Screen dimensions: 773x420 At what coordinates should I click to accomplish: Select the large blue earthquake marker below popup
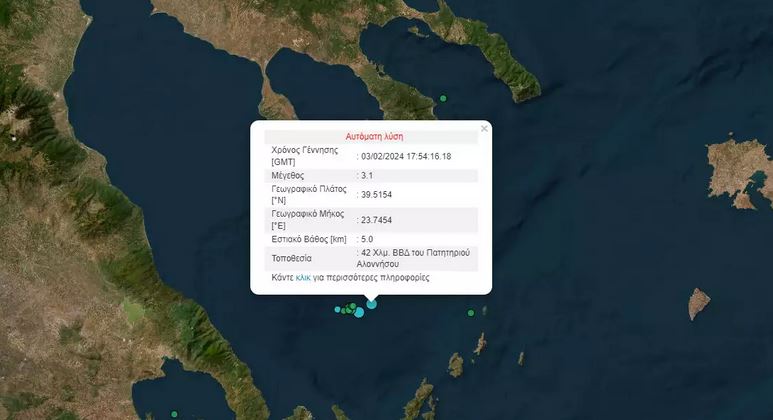coord(372,303)
